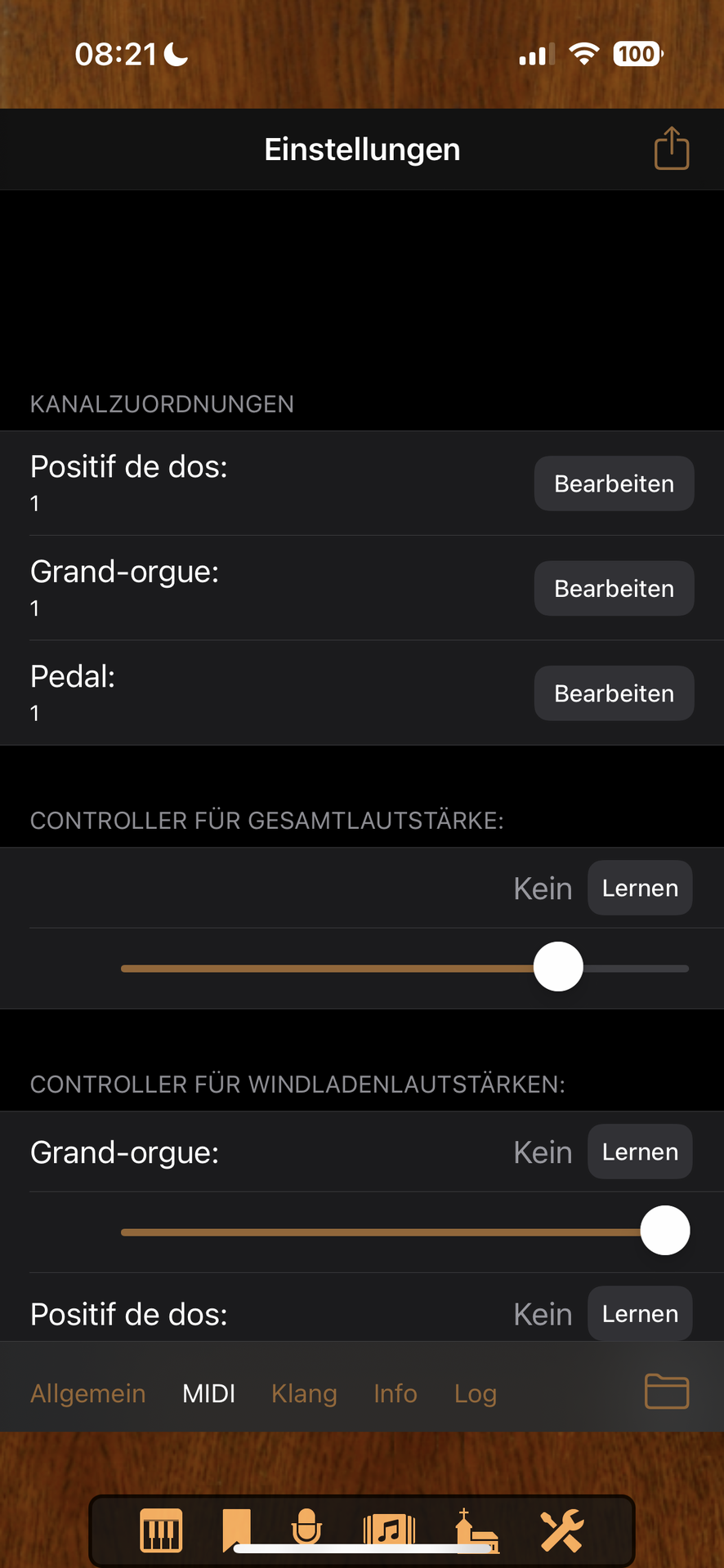
Task: Open the music library icon in the toolbar
Action: click(x=390, y=1529)
